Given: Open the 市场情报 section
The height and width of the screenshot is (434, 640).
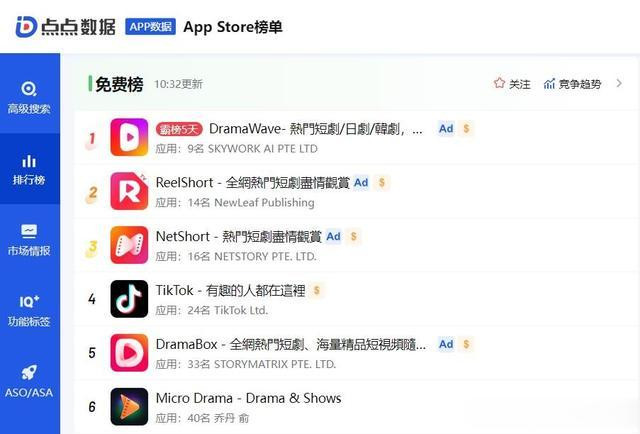Looking at the screenshot, I should [x=29, y=240].
